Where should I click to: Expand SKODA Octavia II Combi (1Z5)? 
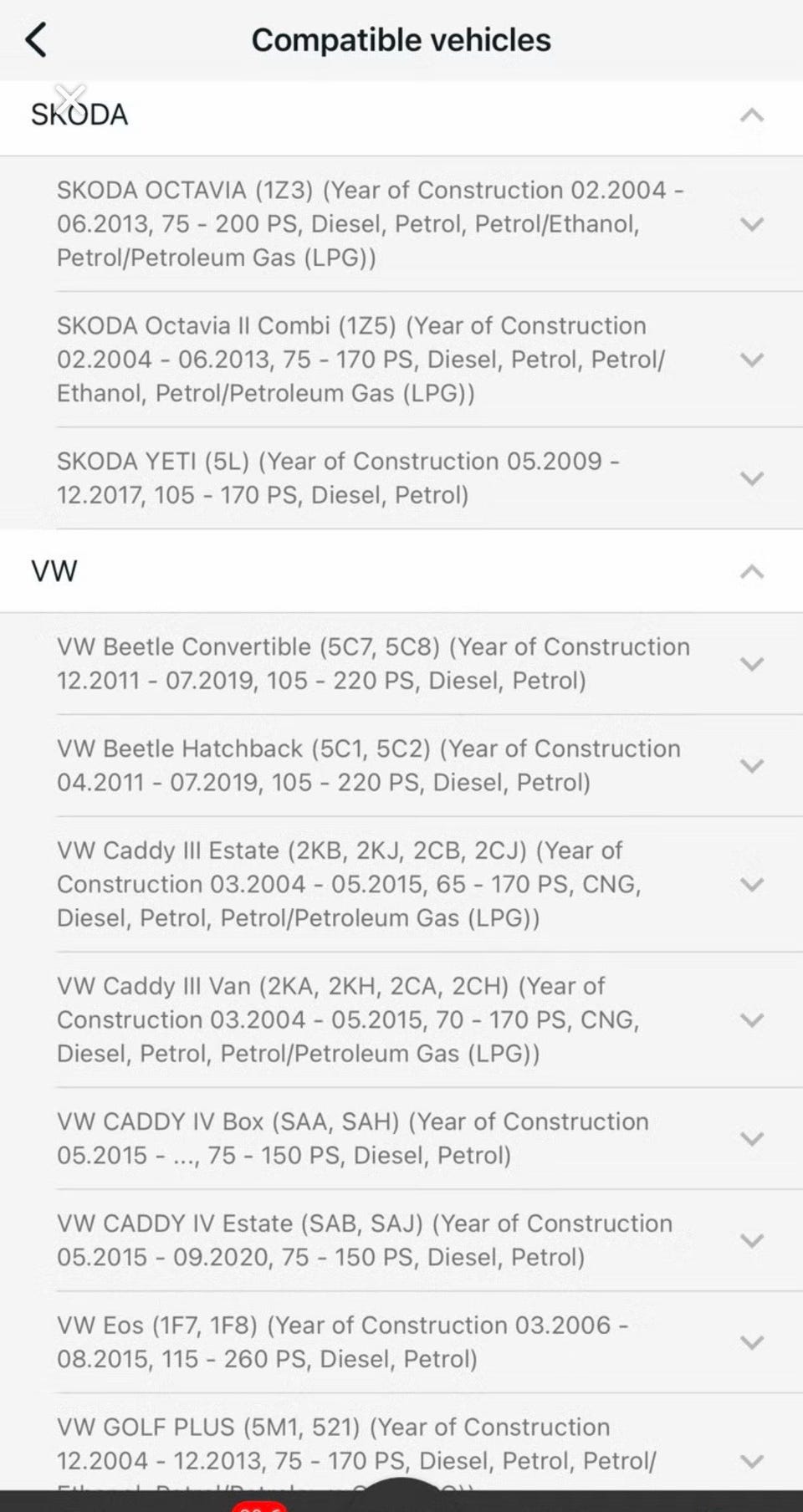pos(752,360)
